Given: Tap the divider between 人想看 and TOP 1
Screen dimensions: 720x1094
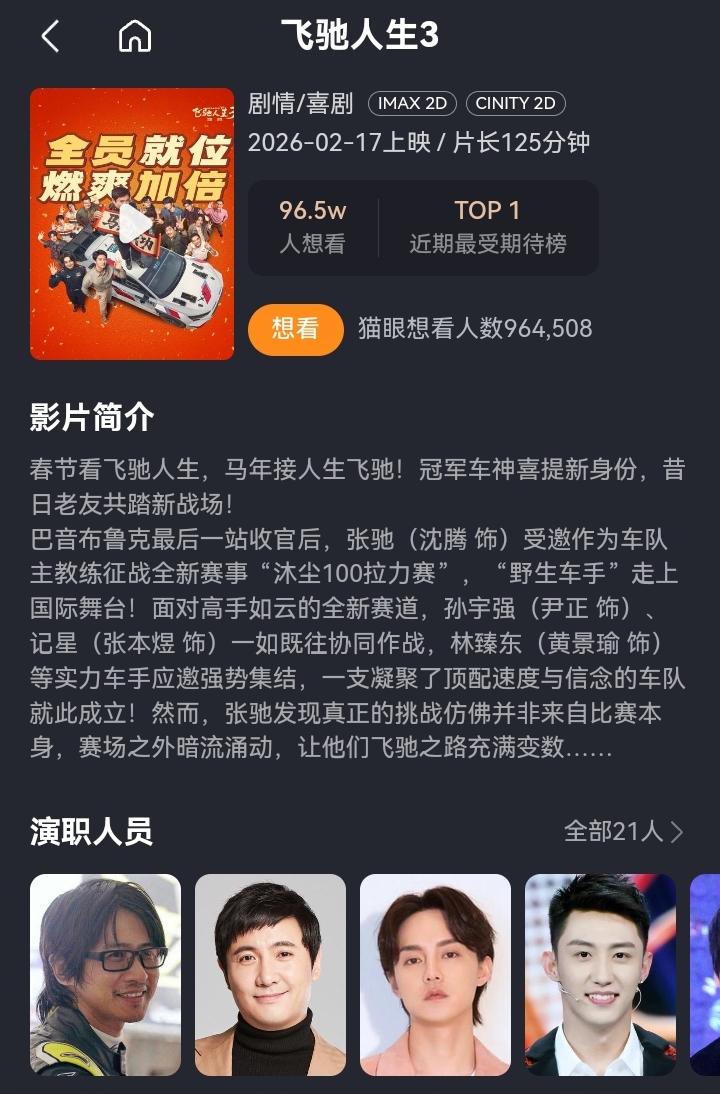Looking at the screenshot, I should pyautogui.click(x=378, y=228).
